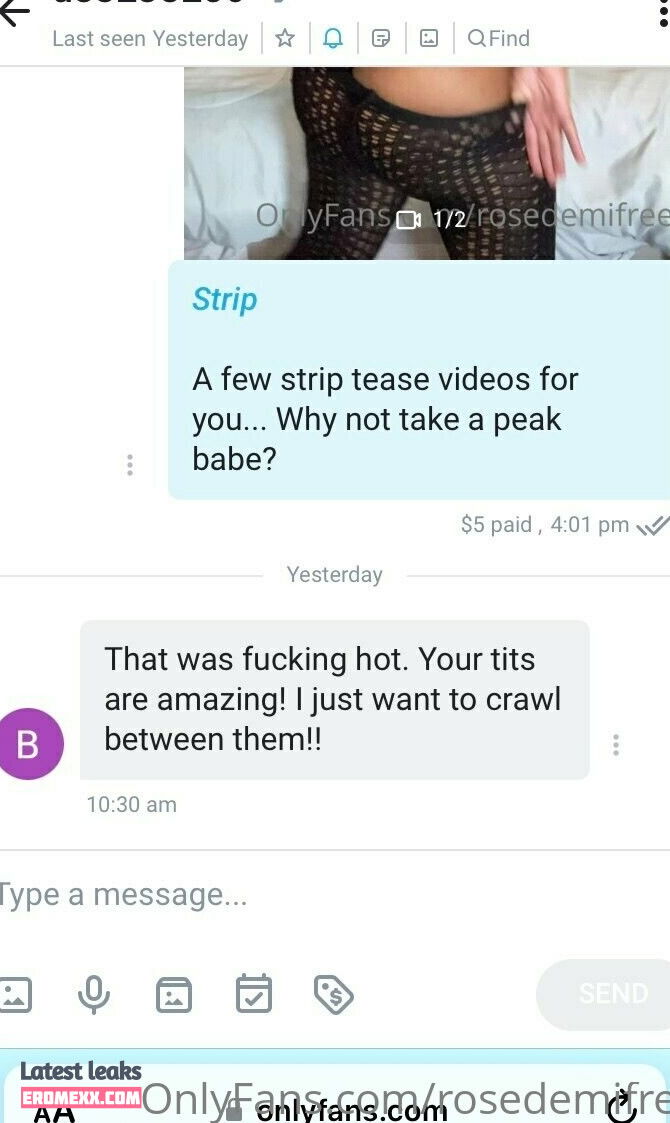Open the vault media picker icon
Image resolution: width=670 pixels, height=1123 pixels.
click(174, 994)
